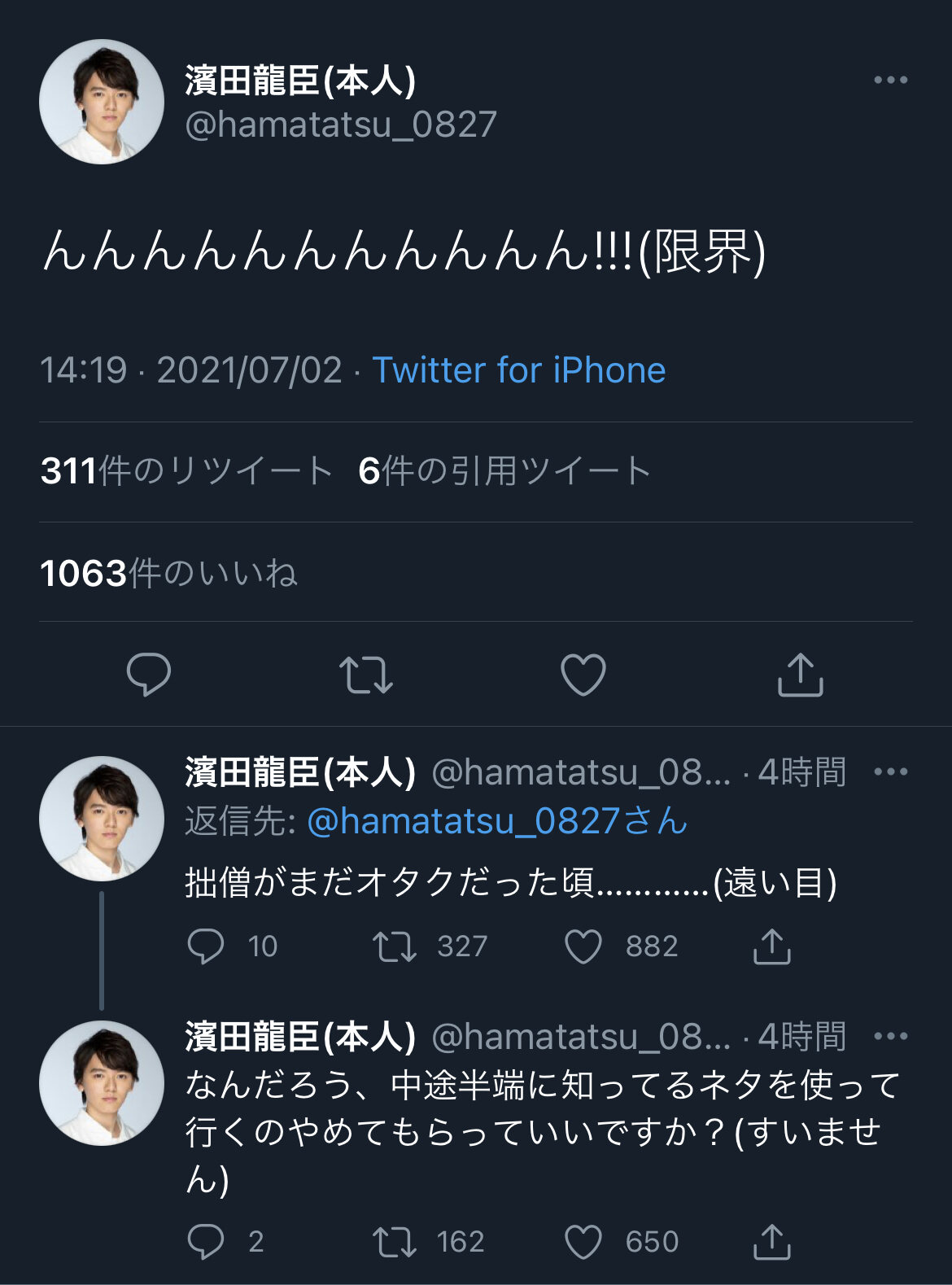Retweet the main tweet
This screenshot has width=952, height=1285.
[x=366, y=675]
